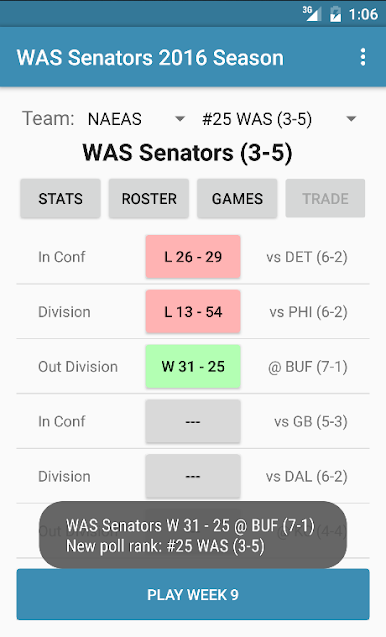View the L 13 - 54 game vs PHI
The height and width of the screenshot is (637, 386).
pyautogui.click(x=193, y=312)
